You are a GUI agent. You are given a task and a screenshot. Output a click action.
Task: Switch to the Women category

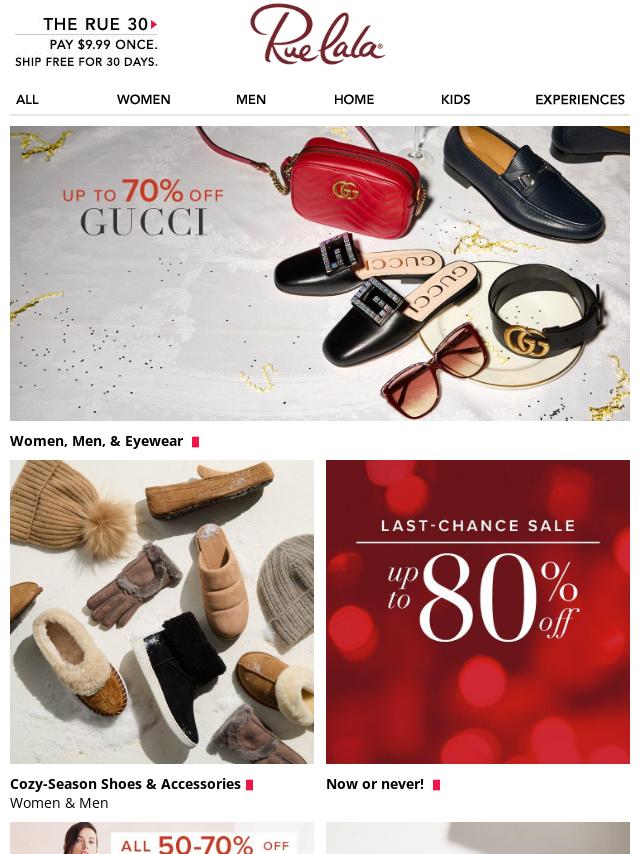point(143,100)
